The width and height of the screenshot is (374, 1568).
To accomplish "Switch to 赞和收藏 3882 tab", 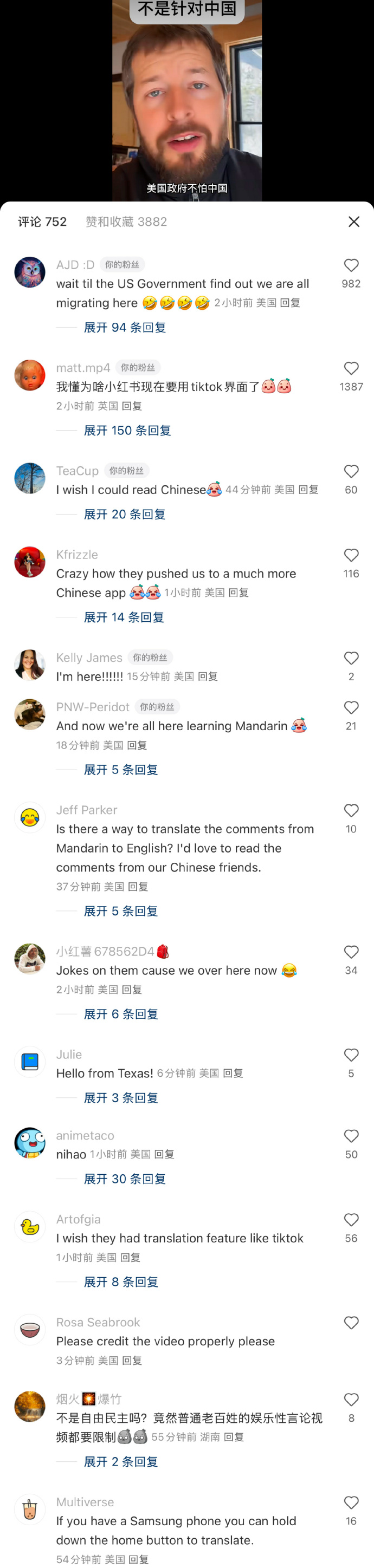I will click(126, 222).
